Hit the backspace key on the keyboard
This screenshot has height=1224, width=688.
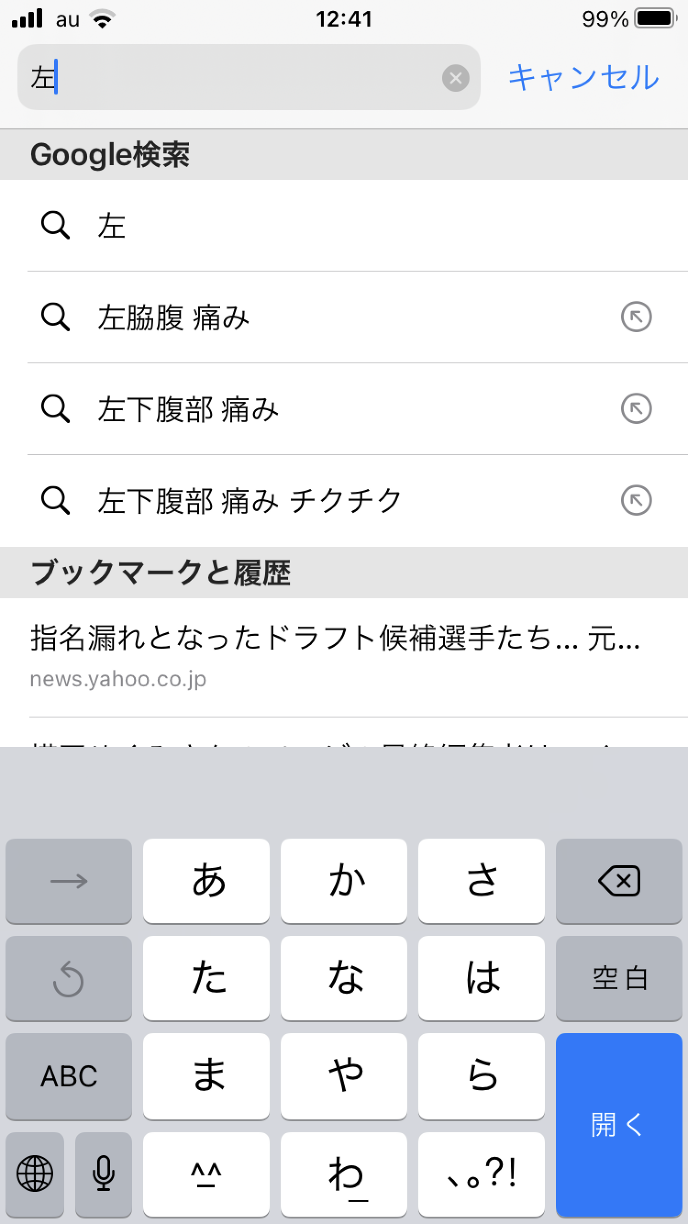point(618,881)
